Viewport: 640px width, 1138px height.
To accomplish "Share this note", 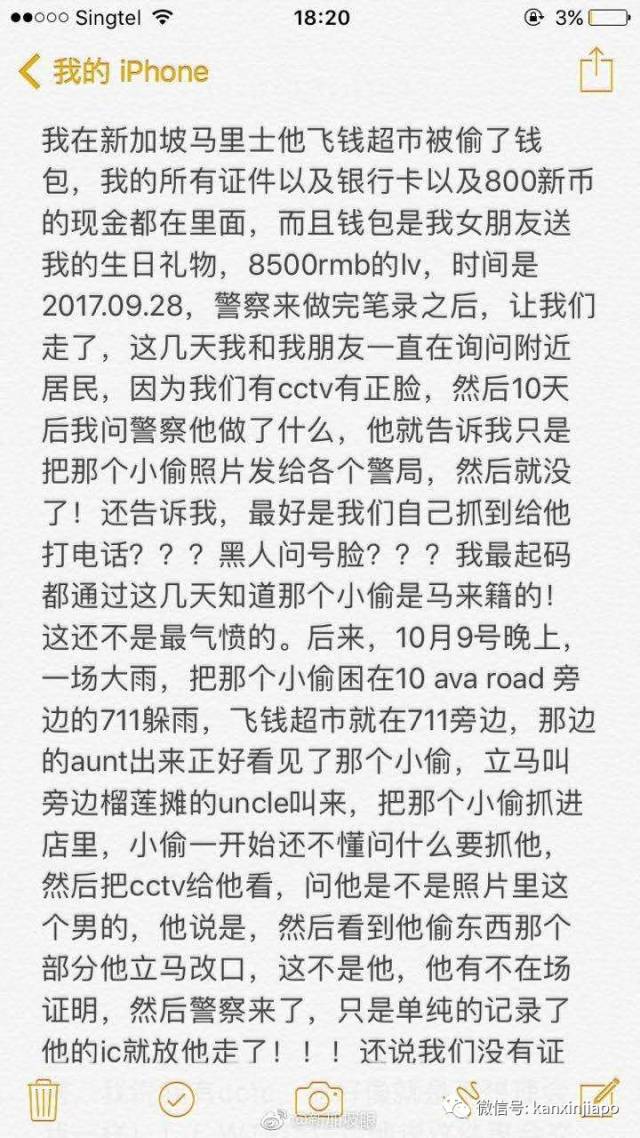I will pos(595,71).
